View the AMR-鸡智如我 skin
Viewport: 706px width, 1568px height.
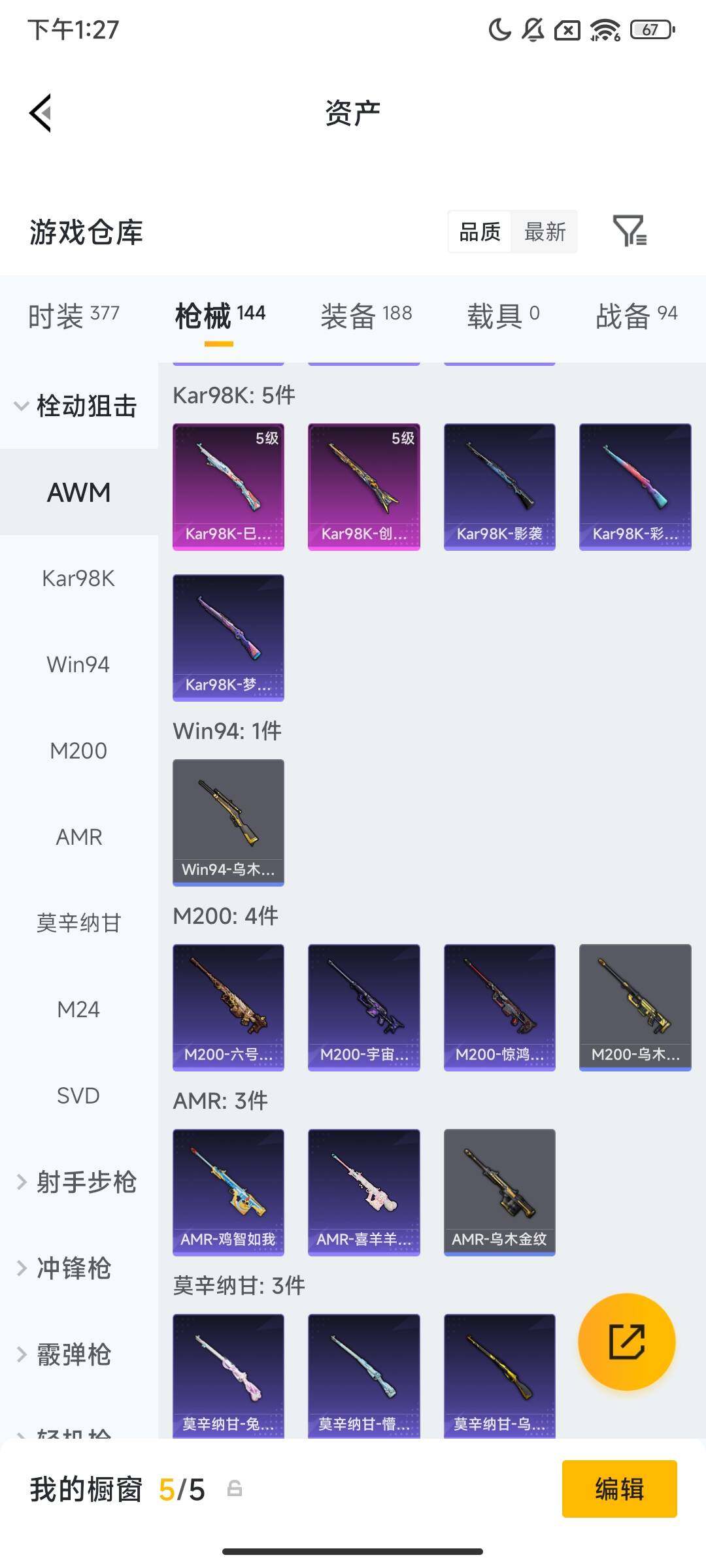[x=228, y=1192]
